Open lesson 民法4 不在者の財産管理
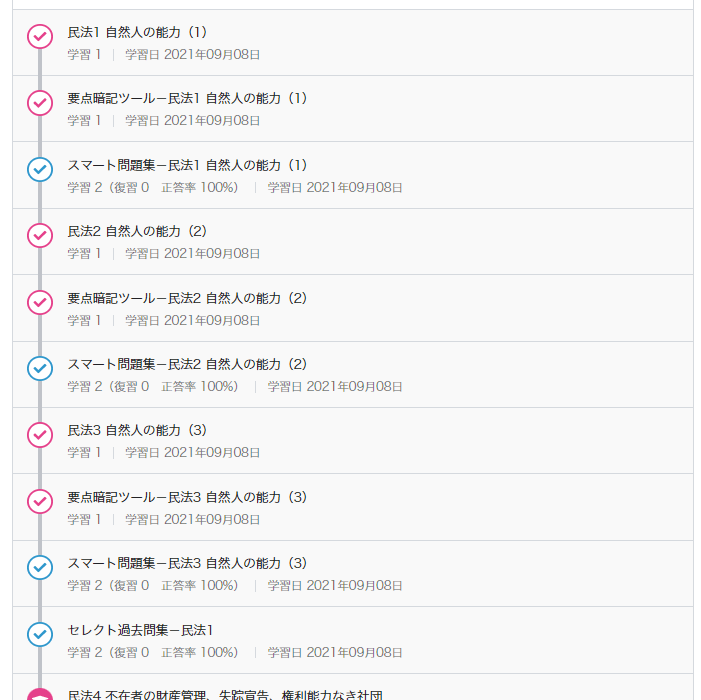Image resolution: width=701 pixels, height=700 pixels. 225,693
